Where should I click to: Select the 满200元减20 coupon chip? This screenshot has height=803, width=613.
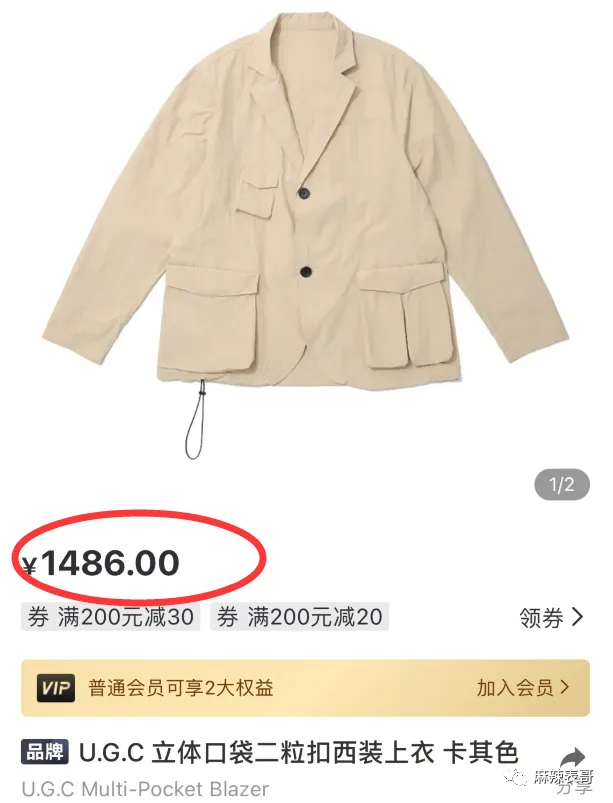pos(299,617)
